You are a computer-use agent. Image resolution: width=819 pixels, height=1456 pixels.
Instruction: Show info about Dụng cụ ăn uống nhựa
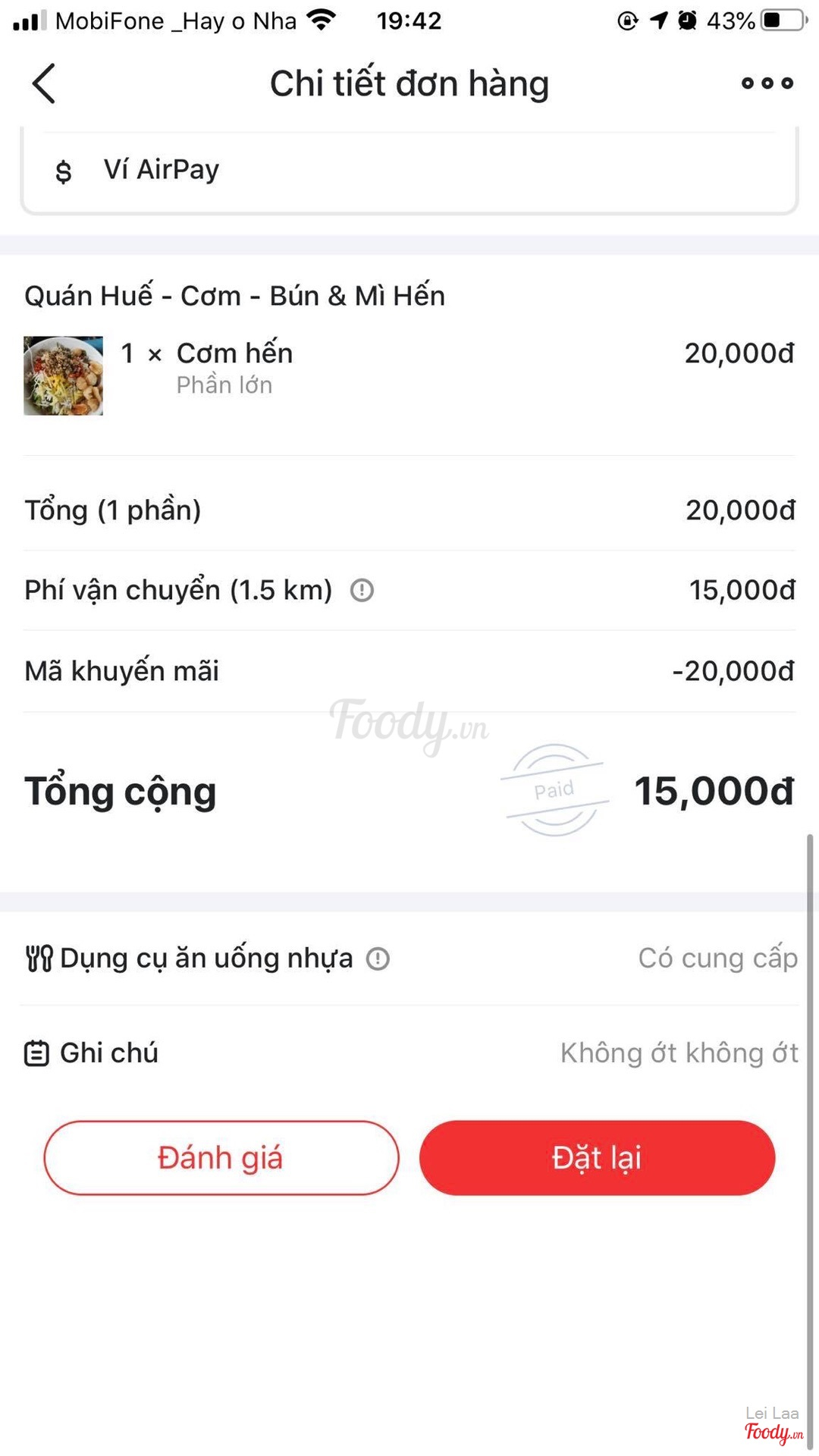point(378,959)
